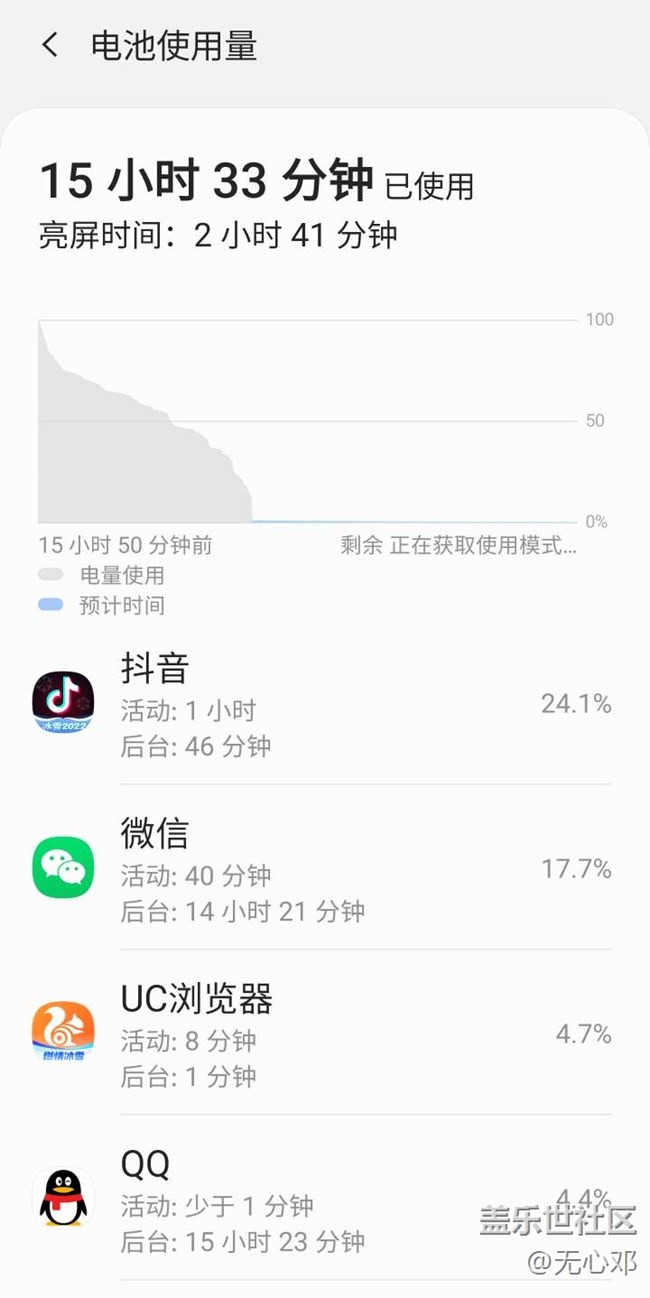Select the QQ battery usage row

pyautogui.click(x=325, y=1198)
